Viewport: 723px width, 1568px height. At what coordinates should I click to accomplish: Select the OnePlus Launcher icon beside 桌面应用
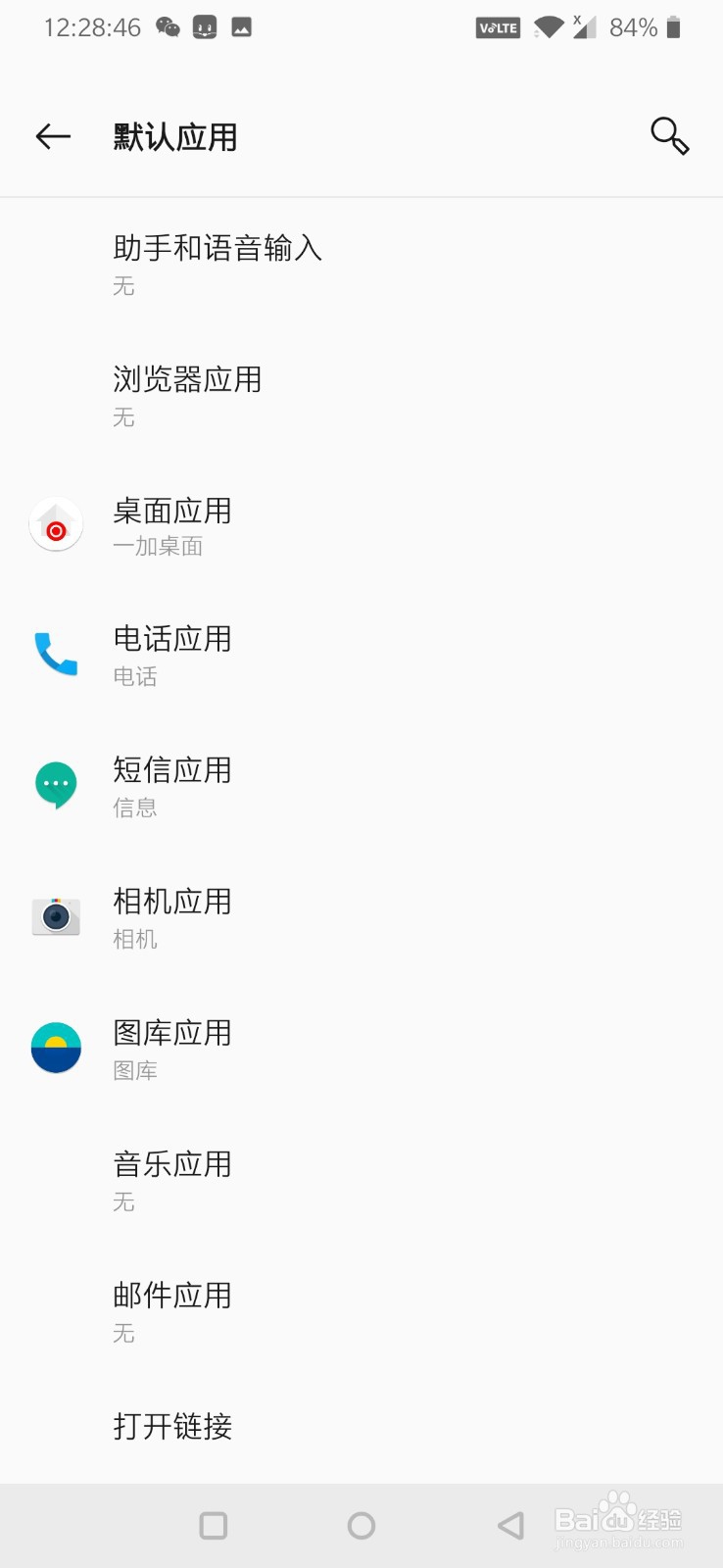[x=56, y=525]
